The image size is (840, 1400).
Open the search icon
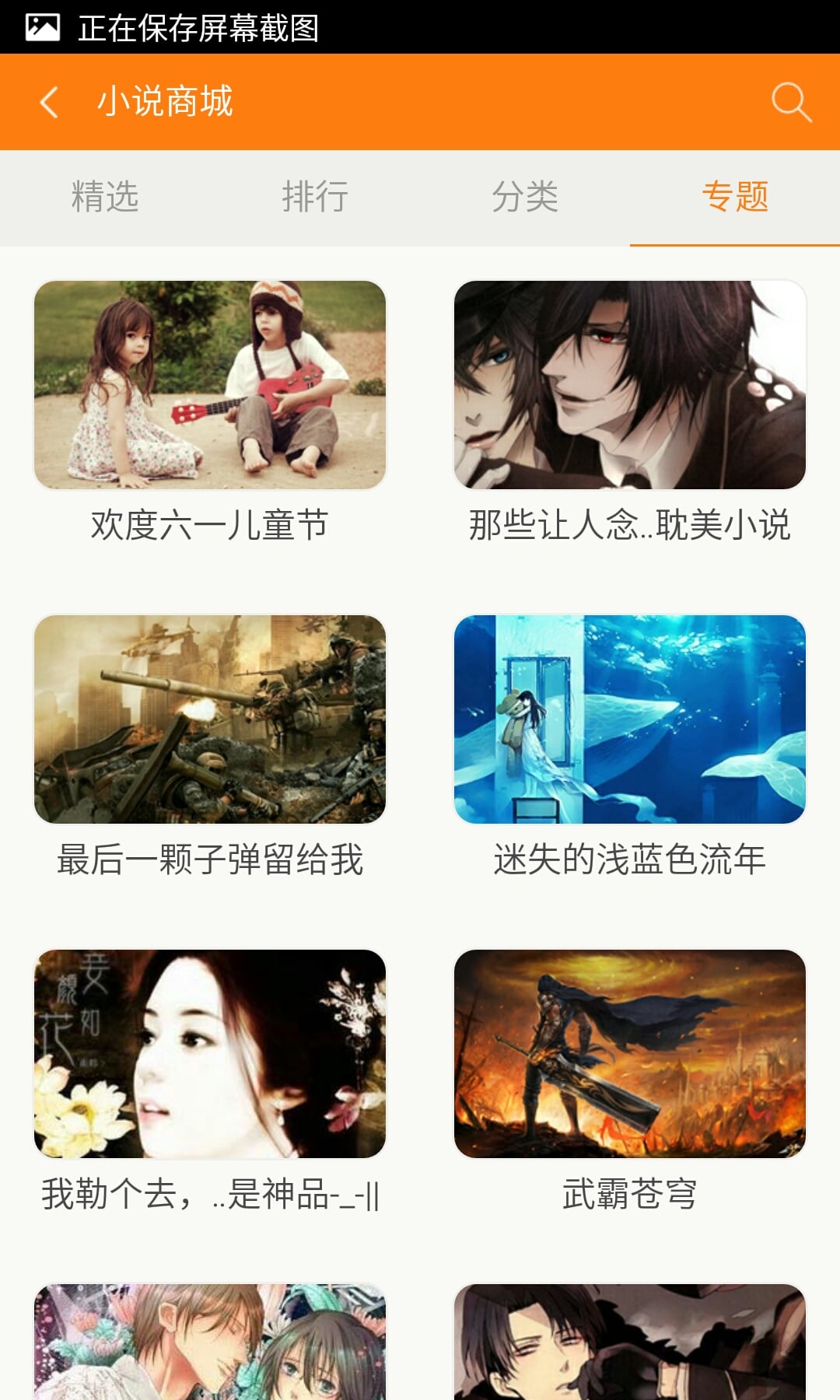tap(791, 102)
